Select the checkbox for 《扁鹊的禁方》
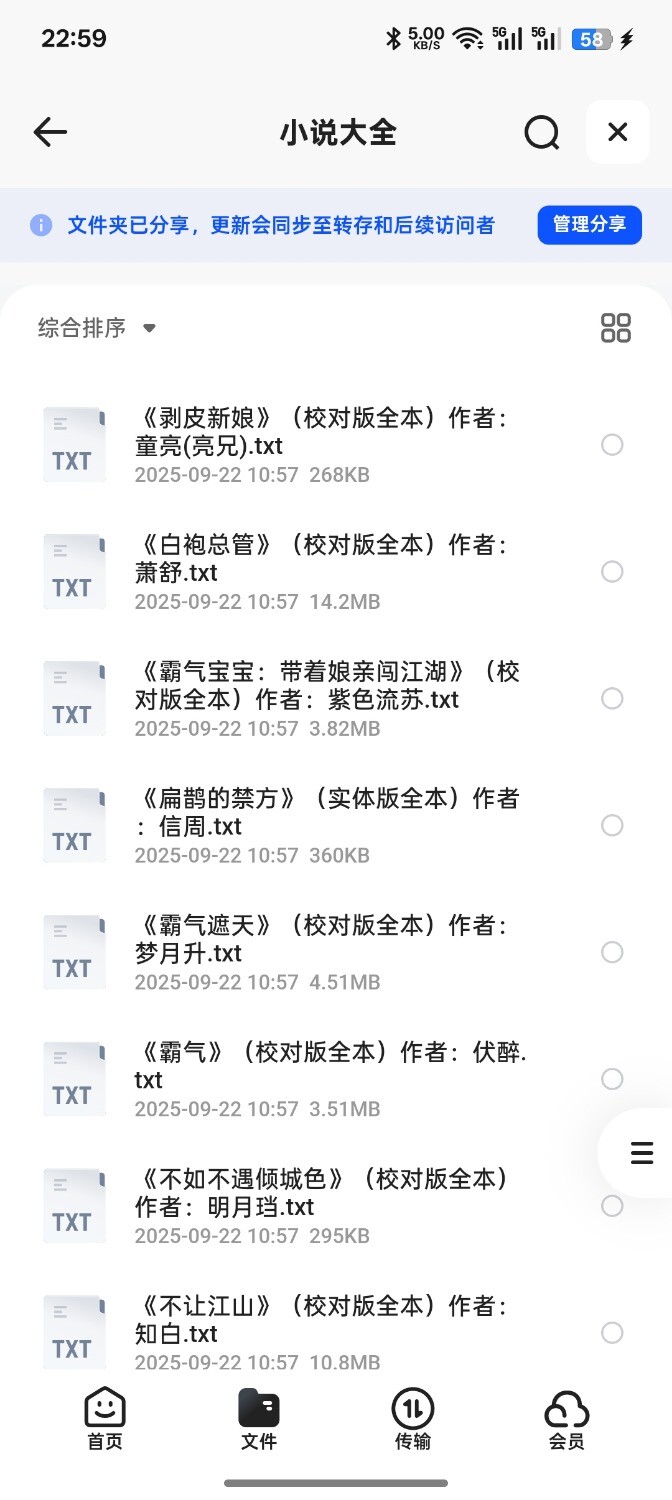 pos(612,825)
